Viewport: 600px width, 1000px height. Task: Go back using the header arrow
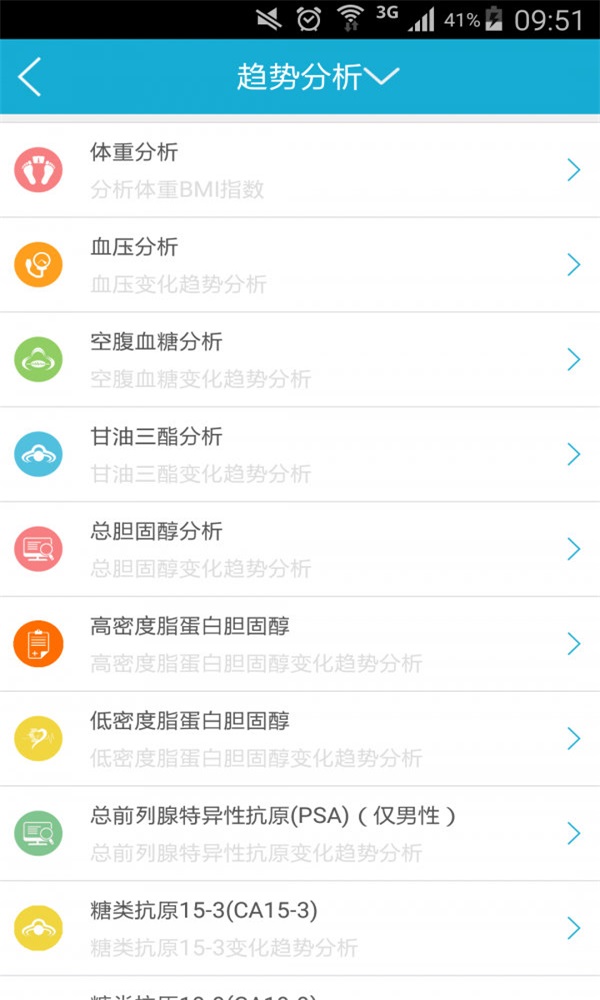30,77
